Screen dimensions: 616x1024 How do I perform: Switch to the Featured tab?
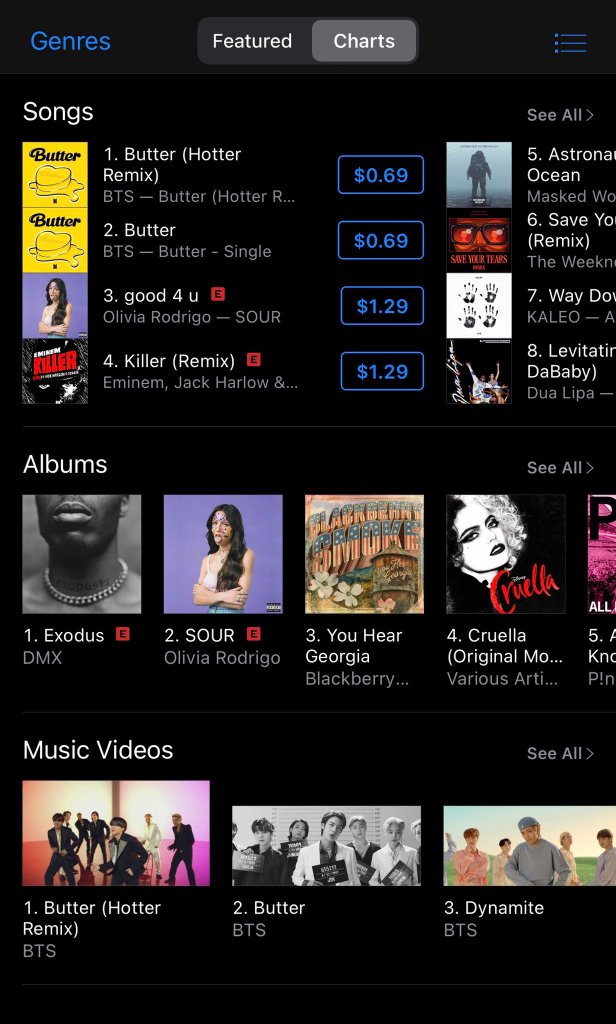pos(252,41)
